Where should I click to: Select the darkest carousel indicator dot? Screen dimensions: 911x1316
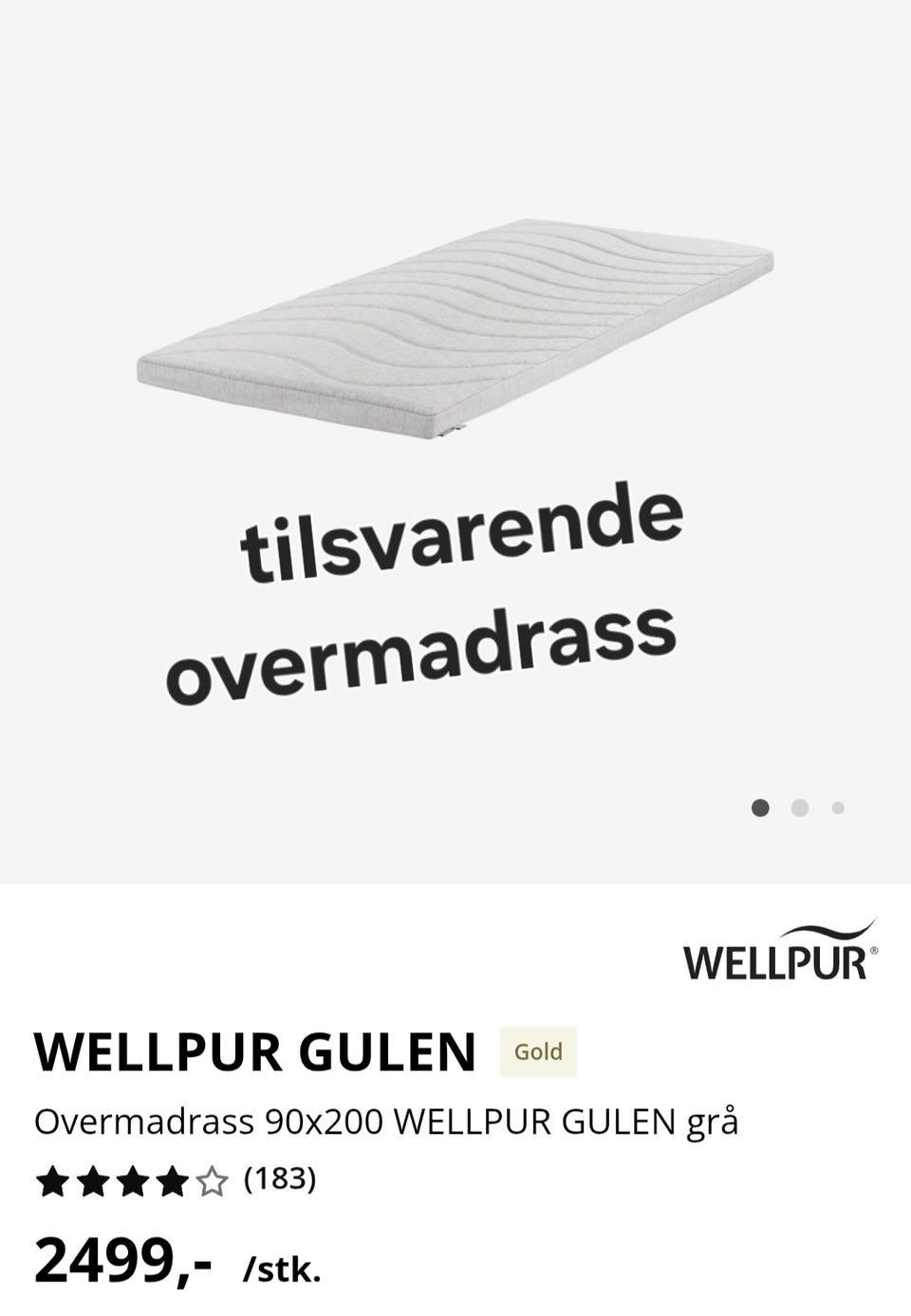click(761, 806)
